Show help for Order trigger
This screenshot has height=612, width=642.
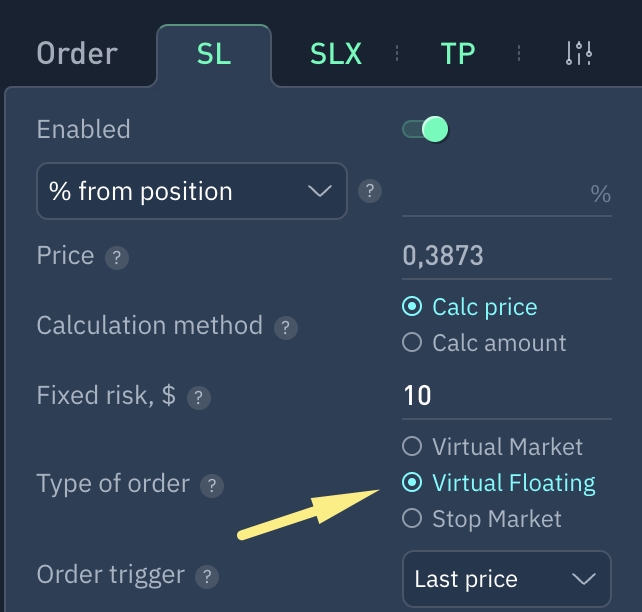click(206, 577)
